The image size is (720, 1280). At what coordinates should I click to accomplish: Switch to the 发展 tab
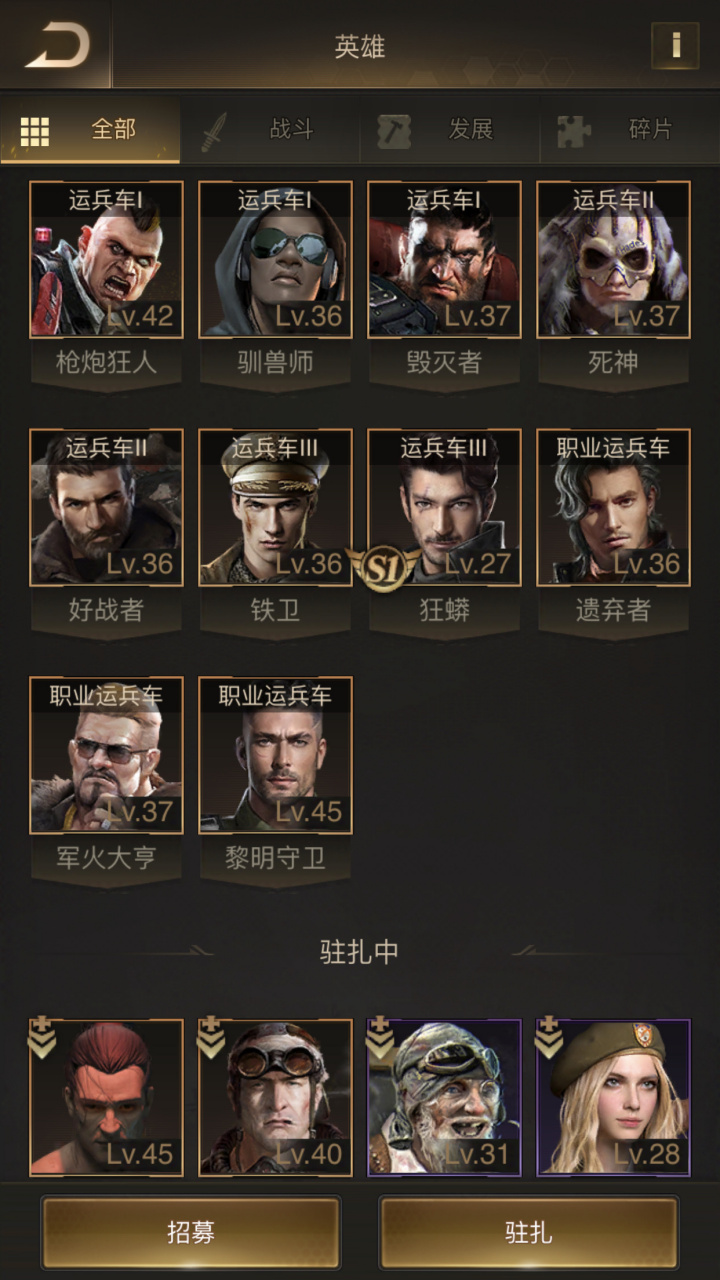[x=450, y=130]
